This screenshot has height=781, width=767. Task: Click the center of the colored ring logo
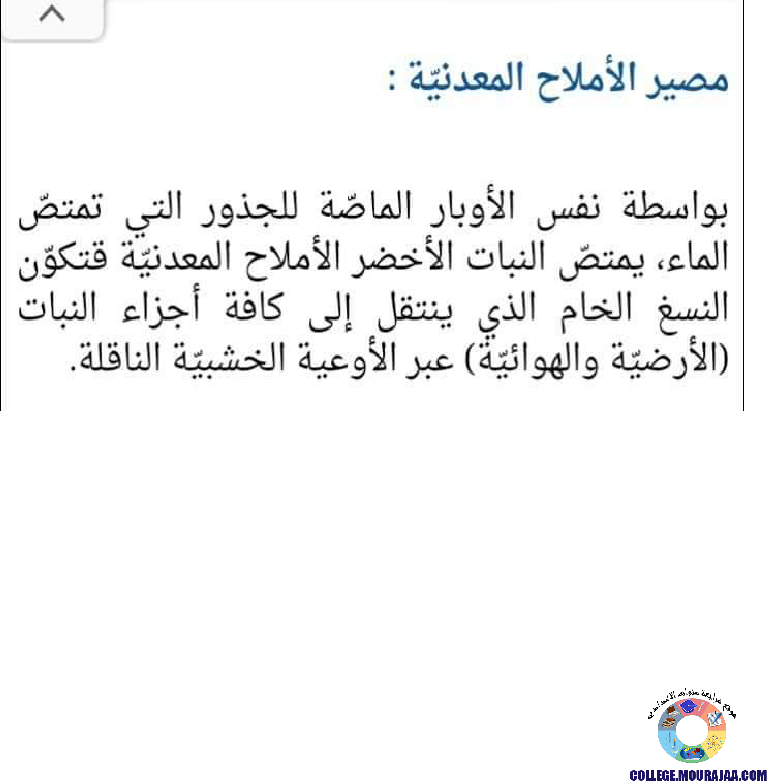coord(691,731)
